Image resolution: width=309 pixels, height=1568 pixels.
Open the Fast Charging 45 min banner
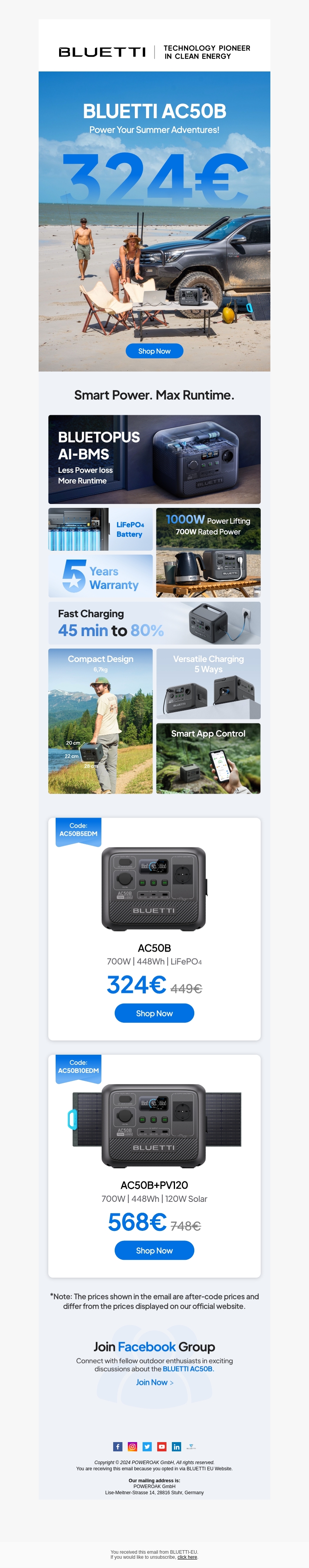[154, 623]
